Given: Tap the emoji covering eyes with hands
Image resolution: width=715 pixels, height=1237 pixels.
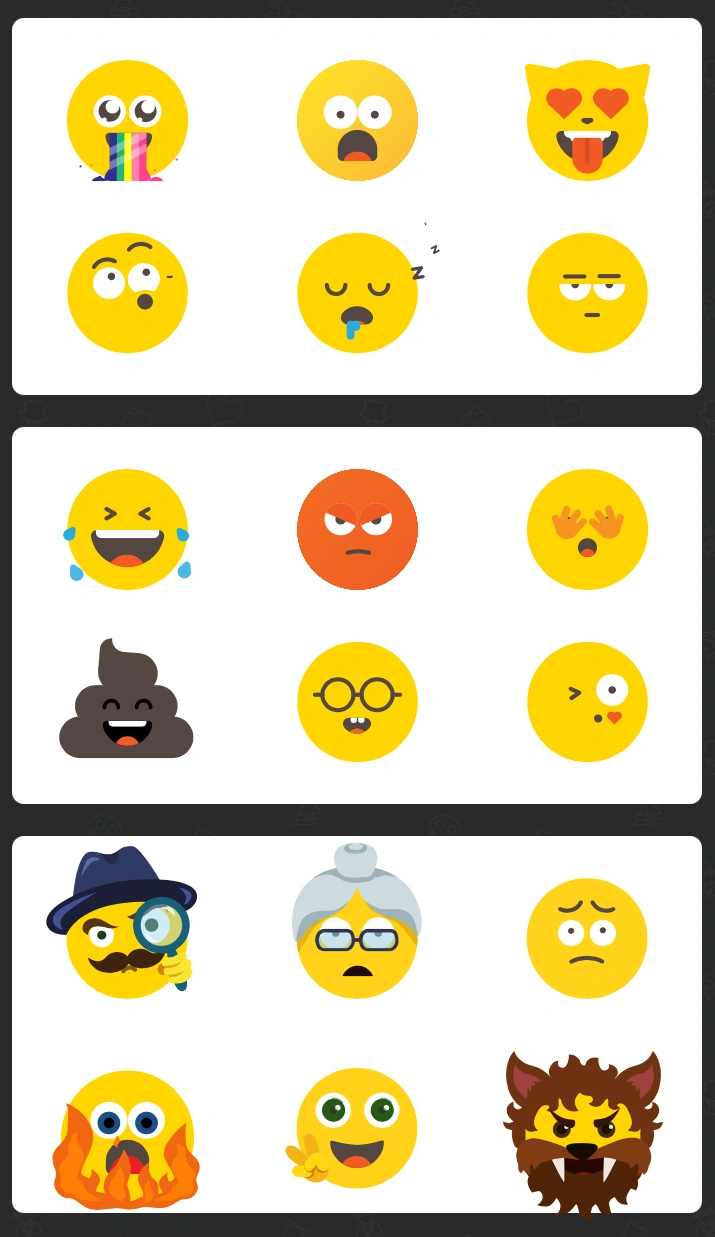Looking at the screenshot, I should (587, 529).
